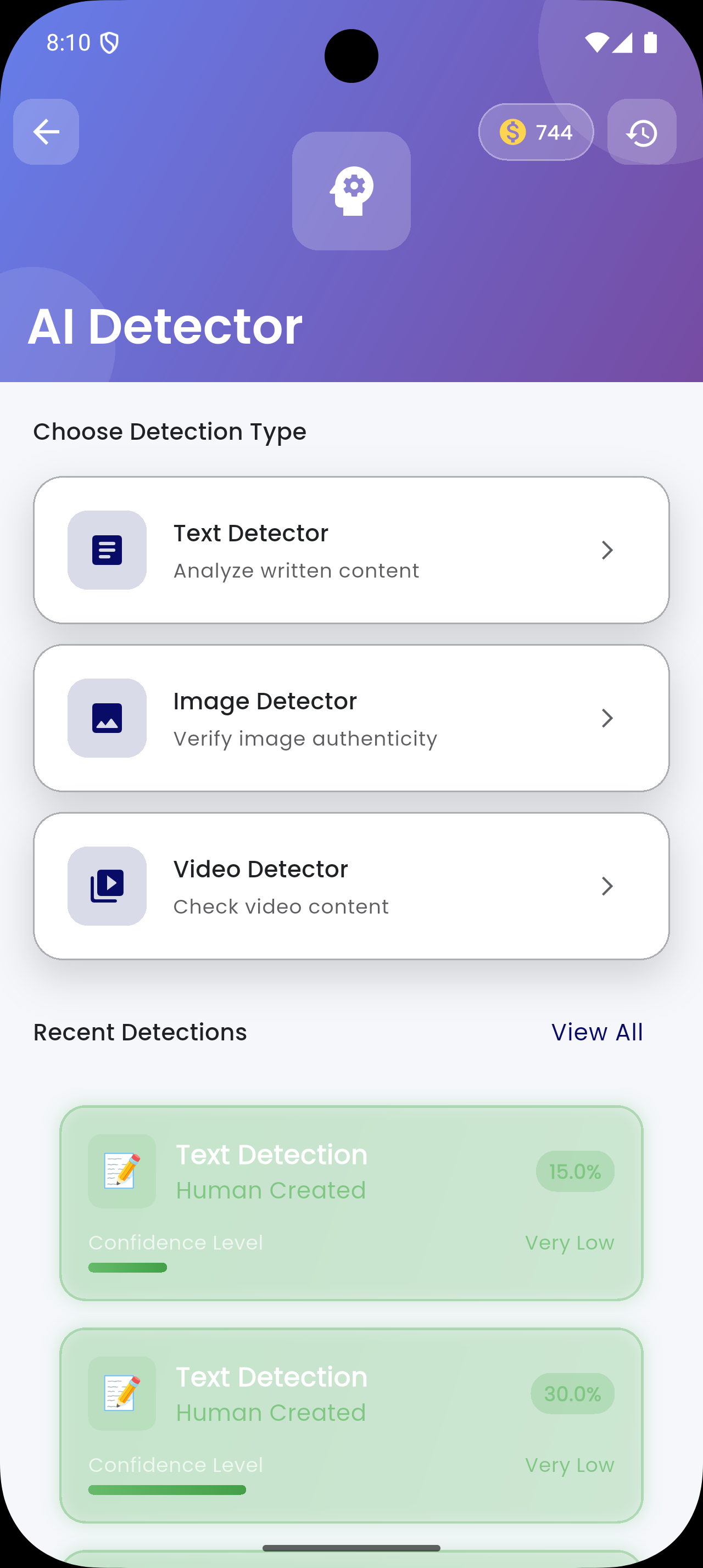The image size is (703, 1568).
Task: Click the confidence level progress bar
Action: (128, 1267)
